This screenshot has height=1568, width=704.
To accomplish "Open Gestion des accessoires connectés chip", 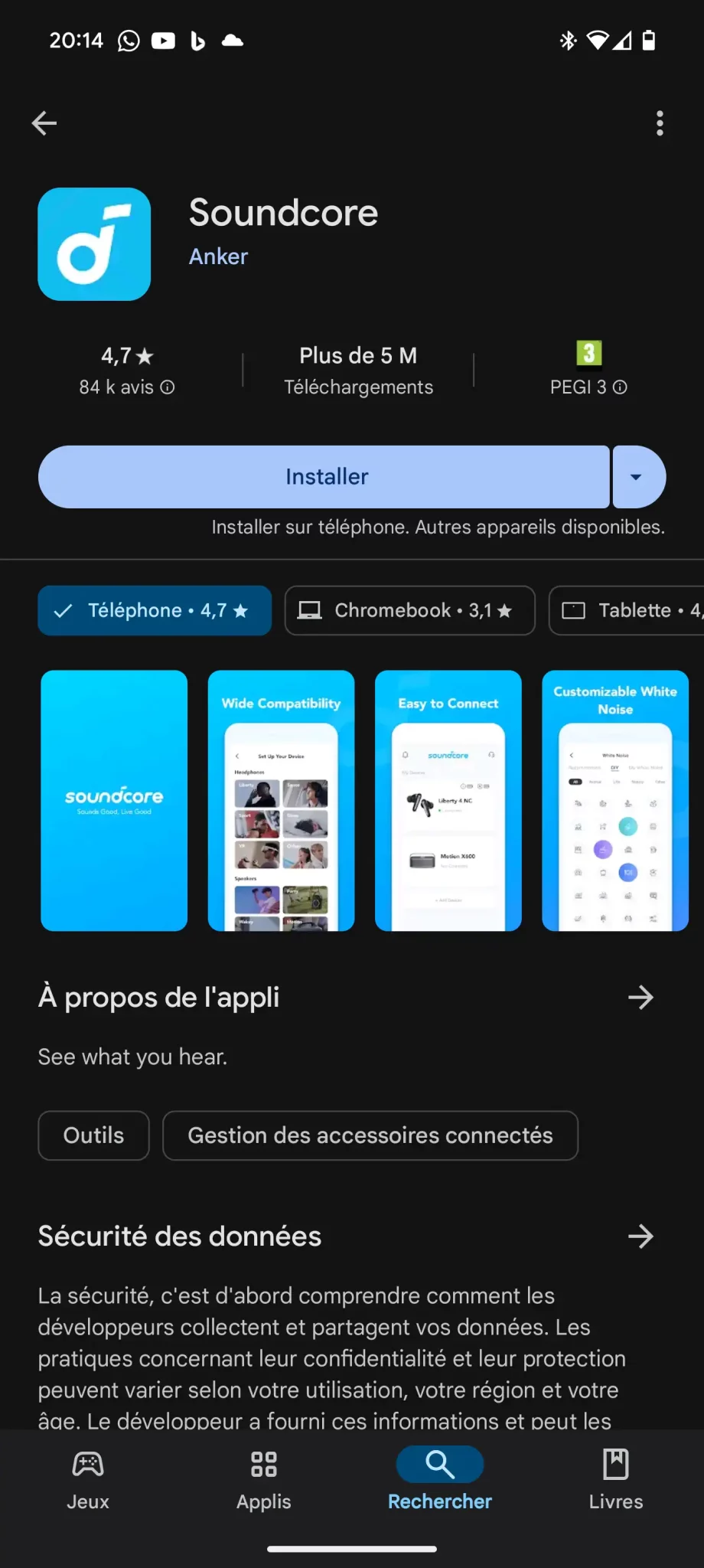I will [x=370, y=1135].
